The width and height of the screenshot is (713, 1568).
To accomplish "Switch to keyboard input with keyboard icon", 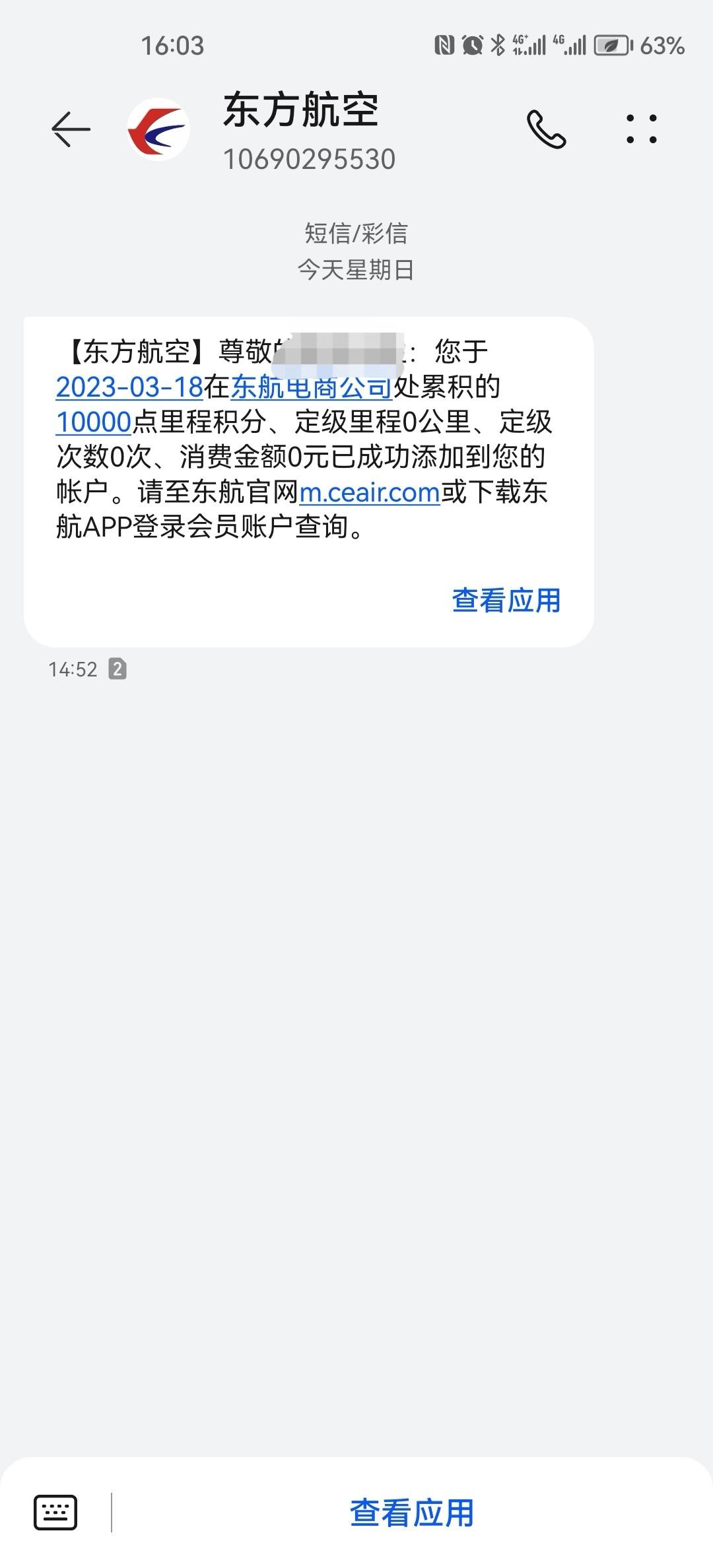I will 55,1513.
